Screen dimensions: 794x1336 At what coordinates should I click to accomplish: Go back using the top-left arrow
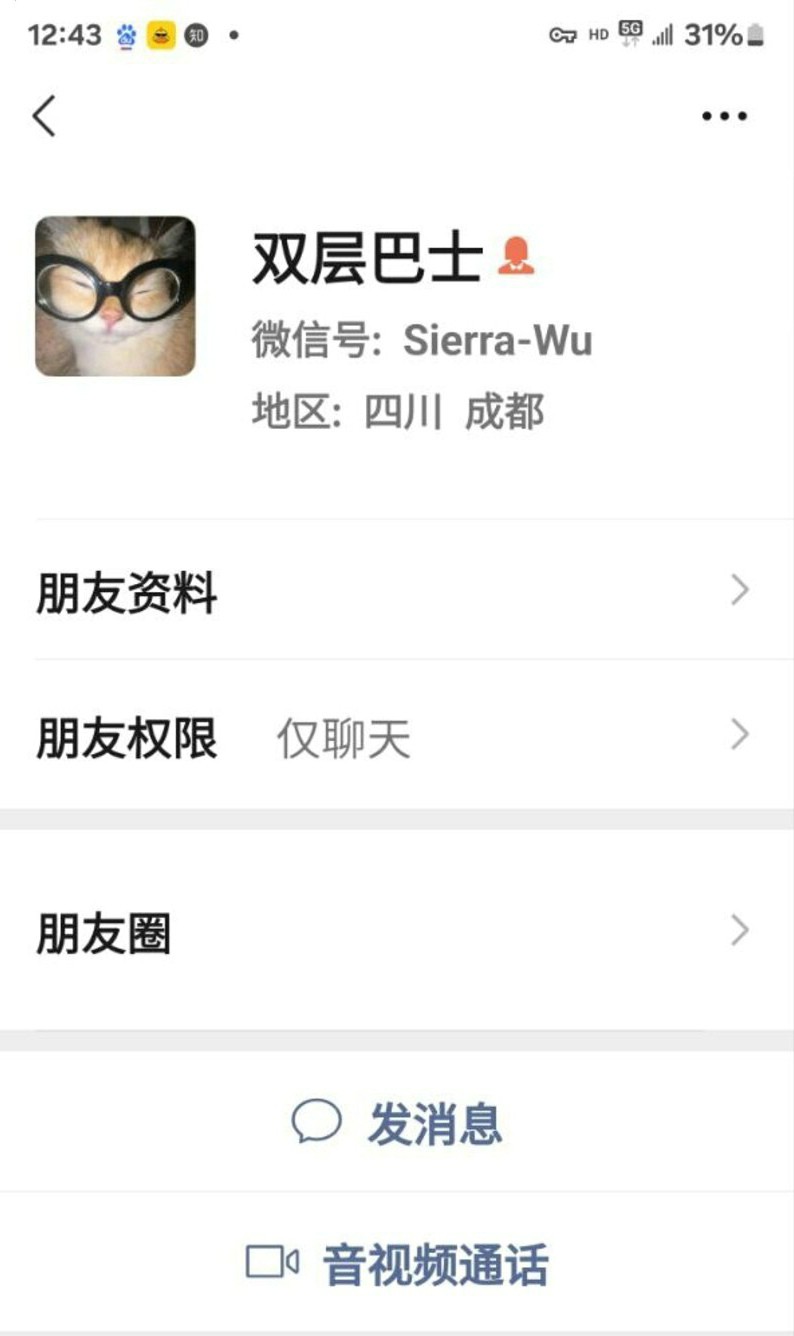pos(45,116)
